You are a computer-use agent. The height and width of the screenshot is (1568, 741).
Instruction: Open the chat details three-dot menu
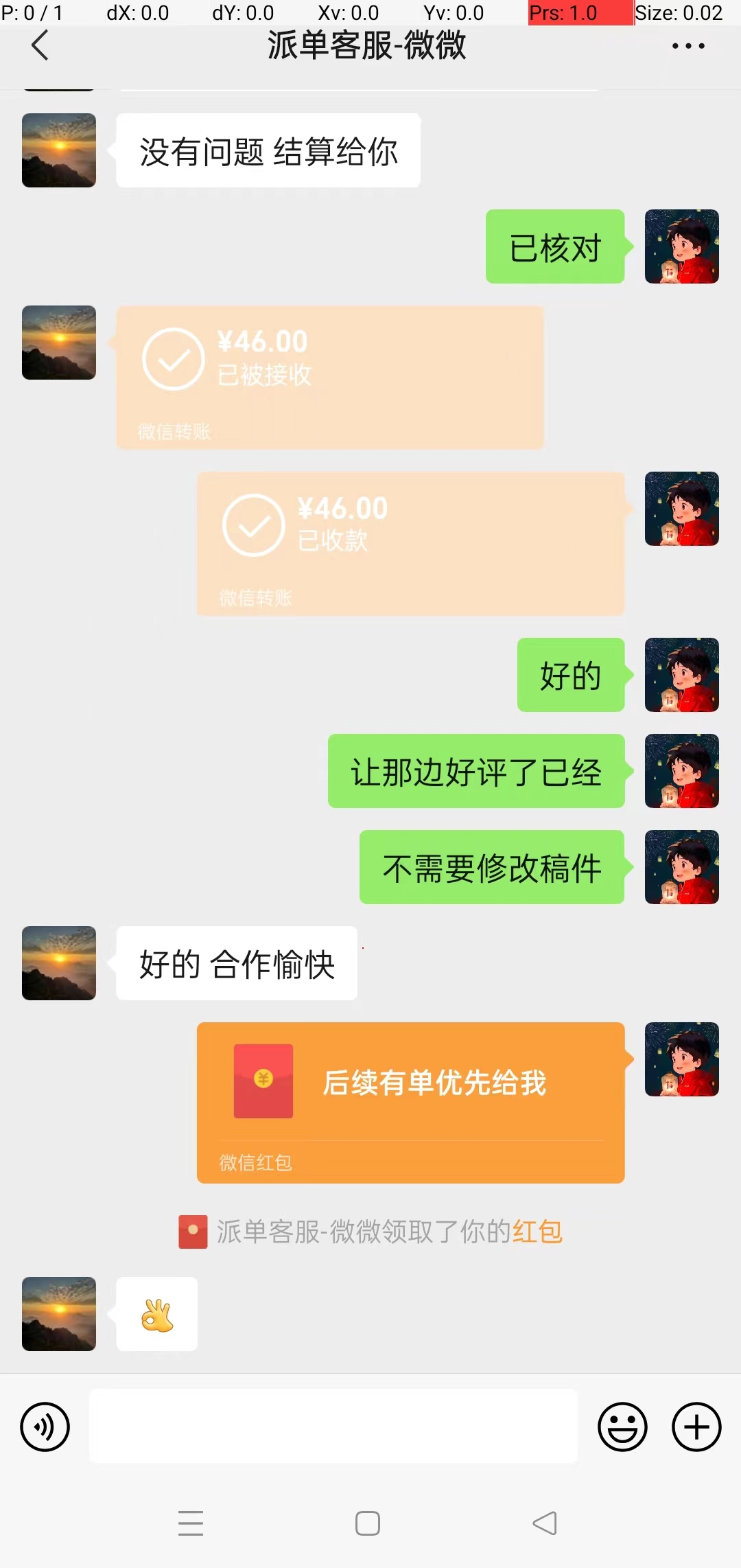(x=687, y=46)
